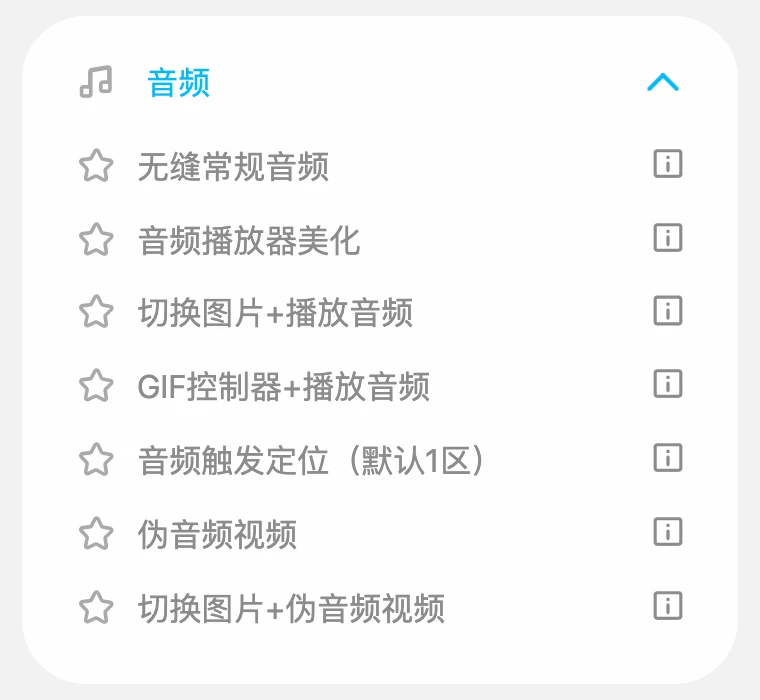This screenshot has width=760, height=700.
Task: Select 切换图片+伪音频视频
Action: (291, 608)
